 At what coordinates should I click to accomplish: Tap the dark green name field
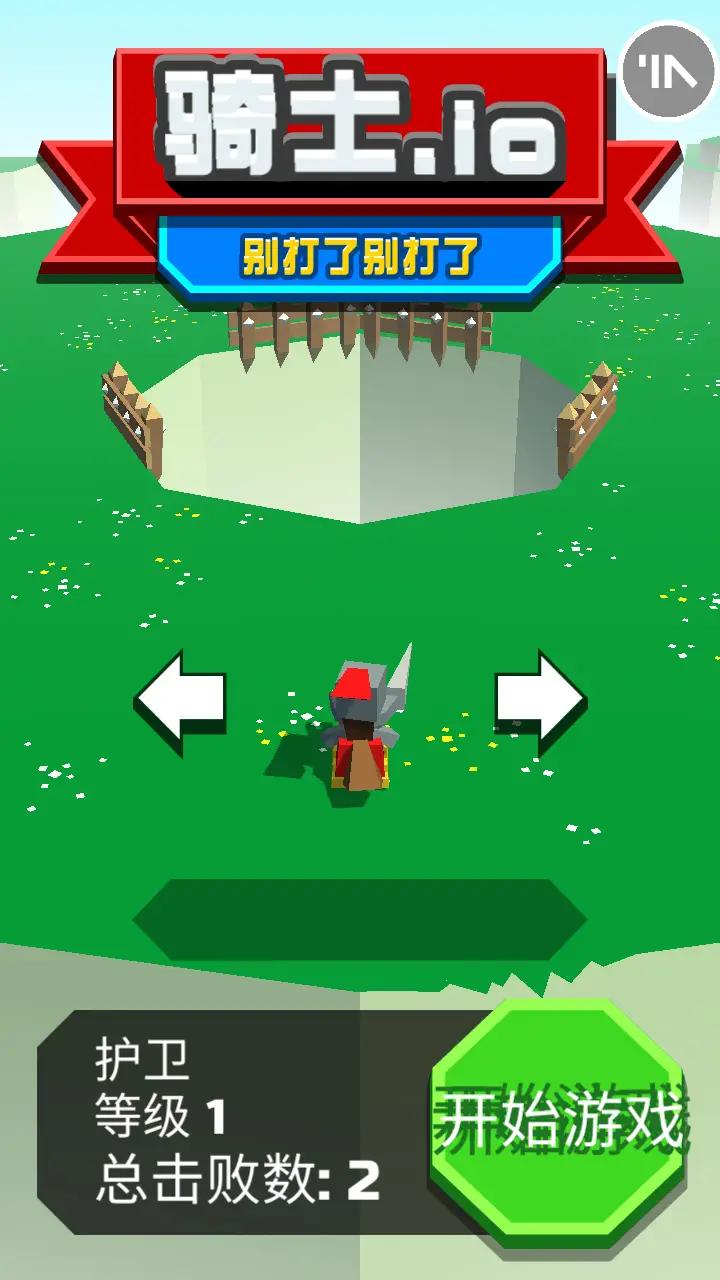[360, 919]
